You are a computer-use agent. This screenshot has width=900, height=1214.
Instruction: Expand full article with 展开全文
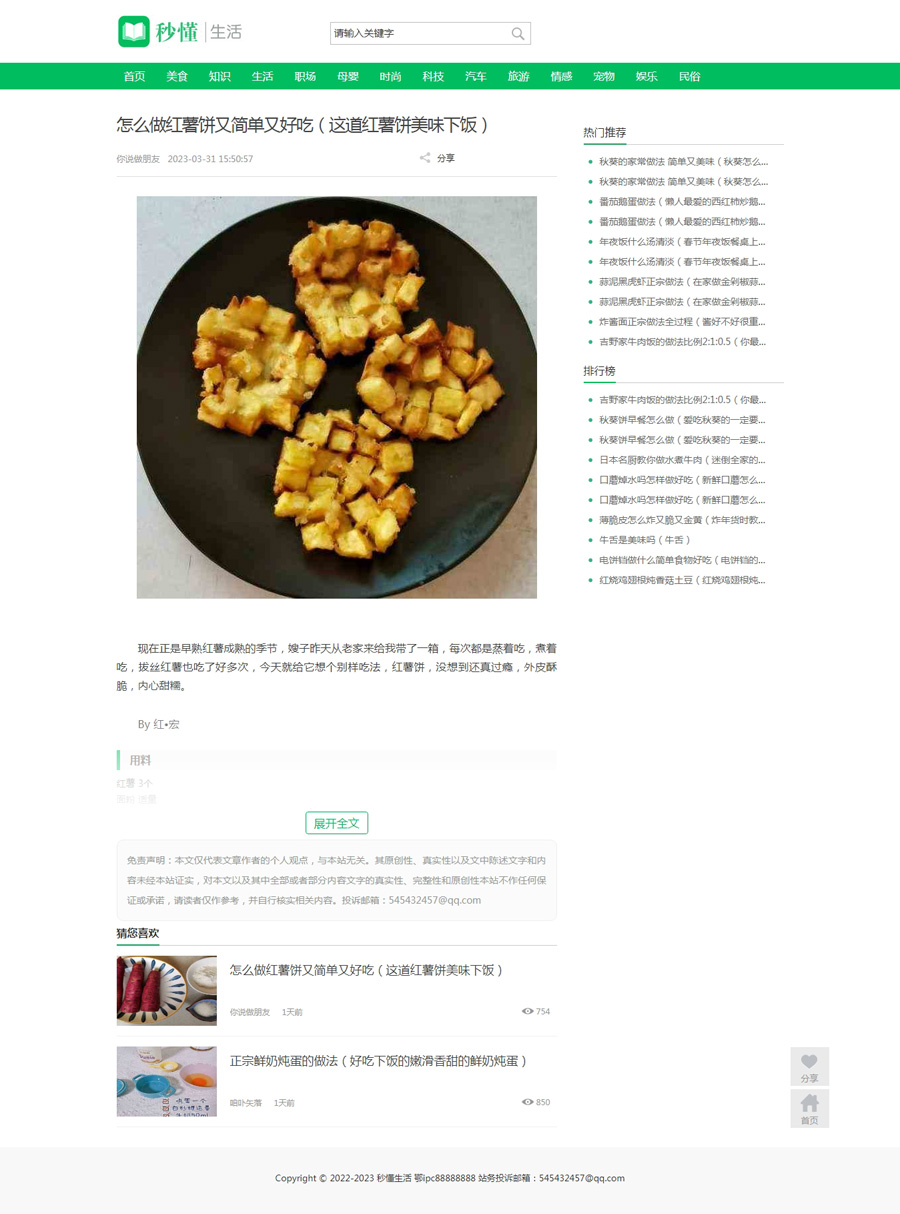pos(337,823)
